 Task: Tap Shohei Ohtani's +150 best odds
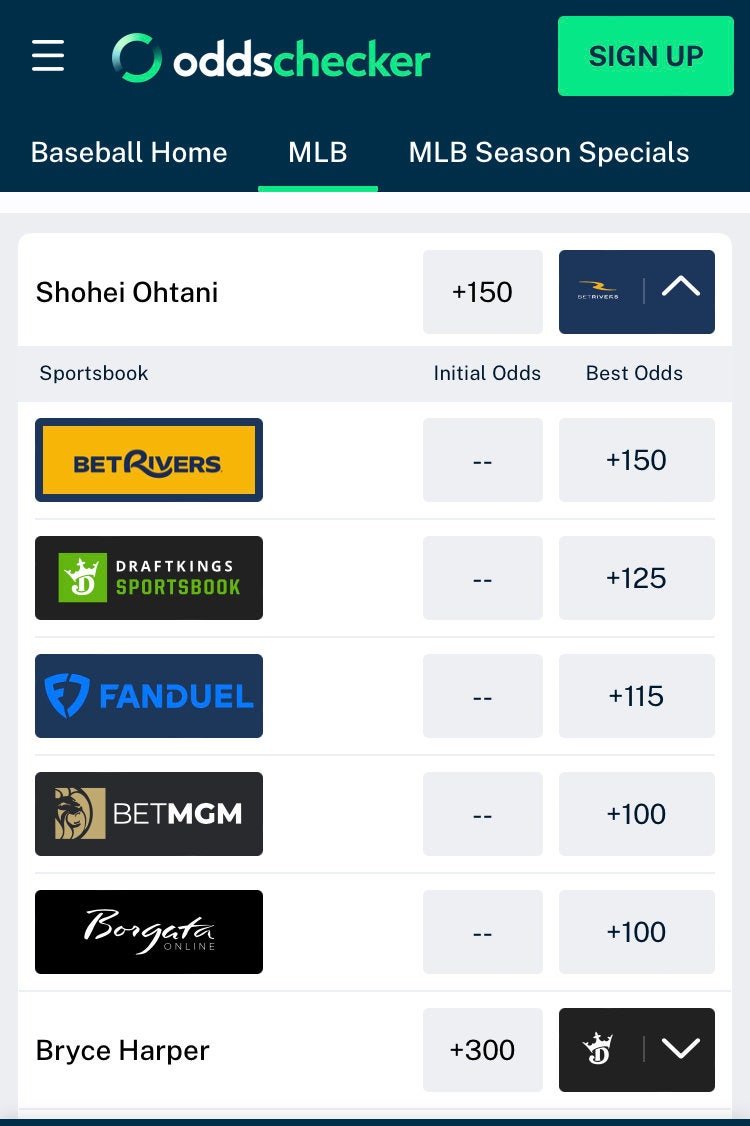[x=482, y=292]
